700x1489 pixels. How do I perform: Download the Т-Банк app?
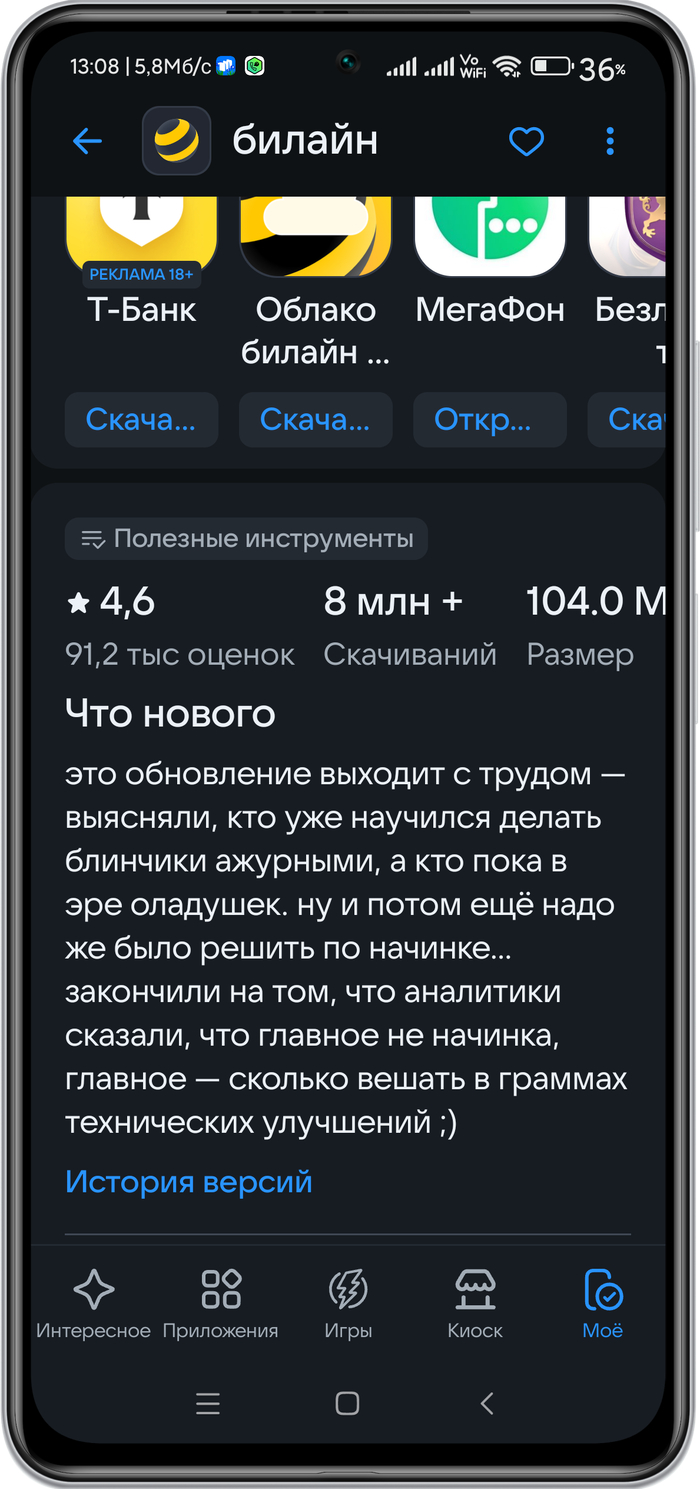pos(141,419)
